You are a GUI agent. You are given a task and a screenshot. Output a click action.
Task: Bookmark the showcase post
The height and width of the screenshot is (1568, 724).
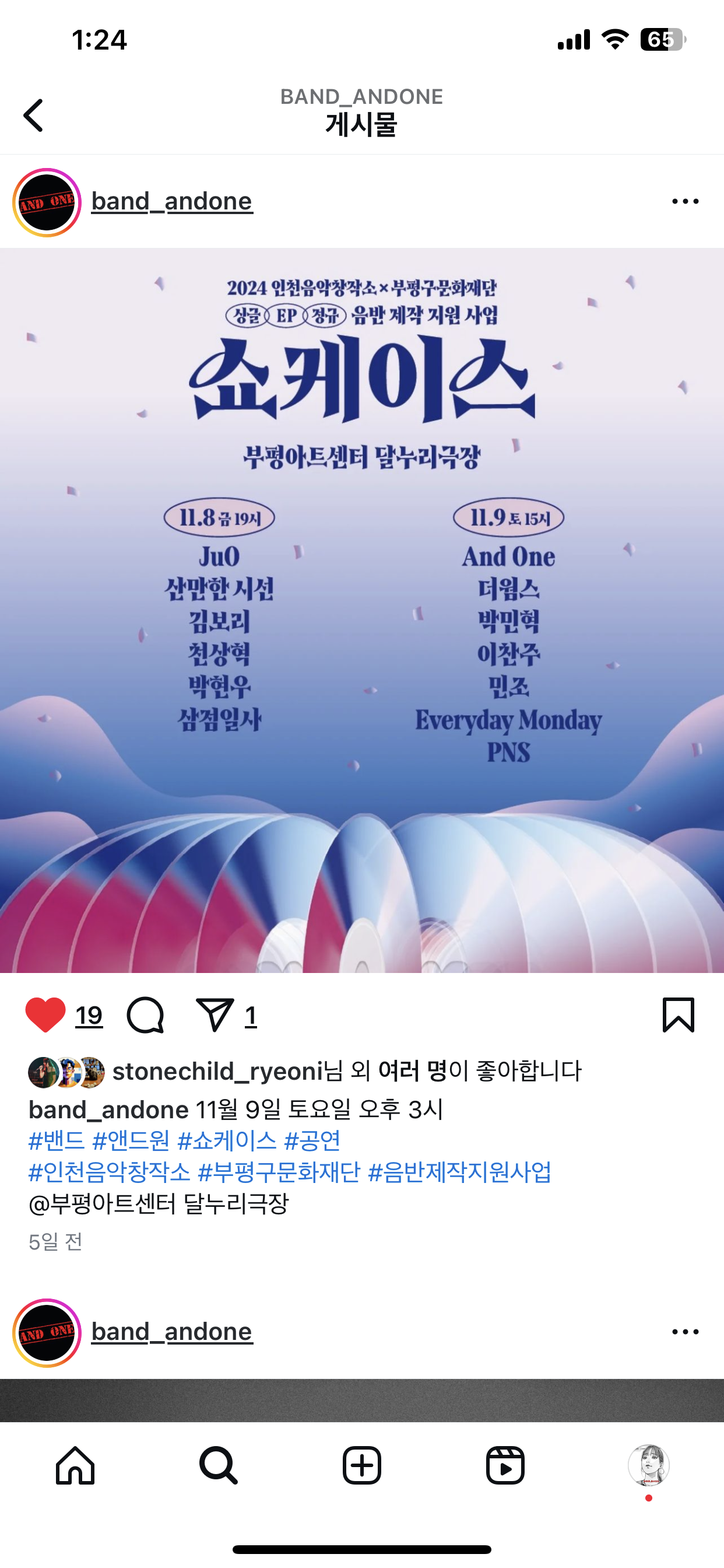[678, 1014]
